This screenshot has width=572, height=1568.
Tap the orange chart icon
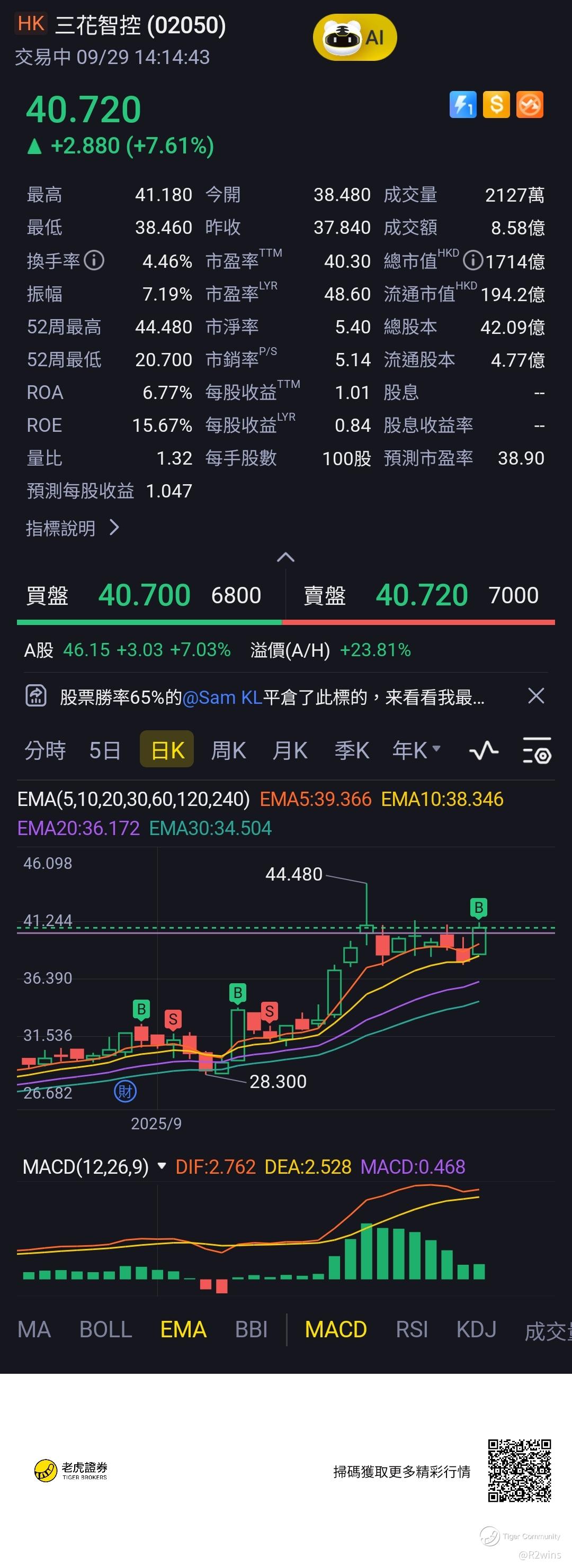pyautogui.click(x=529, y=105)
